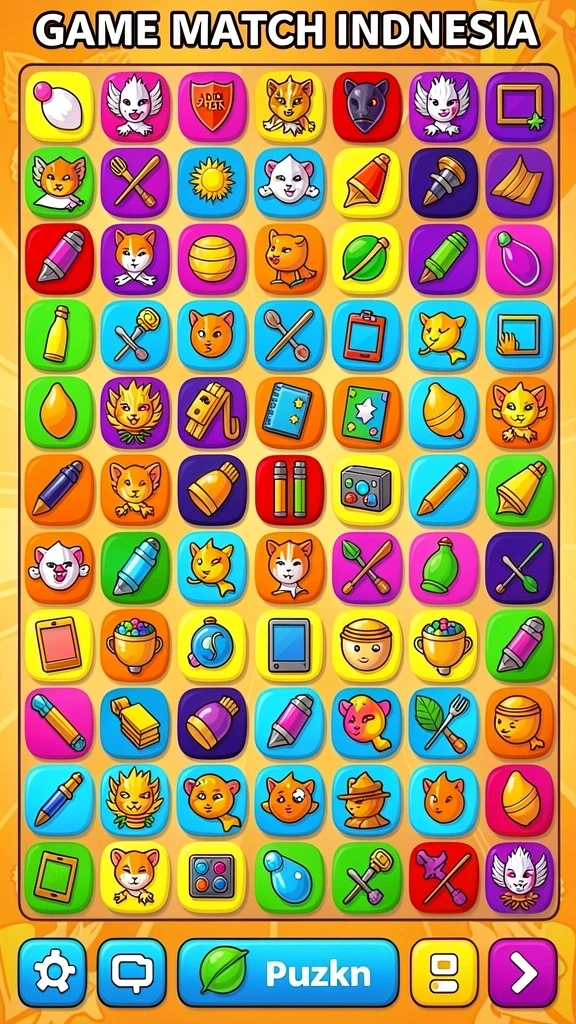
Task: Pick the black panther mask tile
Action: coord(366,106)
